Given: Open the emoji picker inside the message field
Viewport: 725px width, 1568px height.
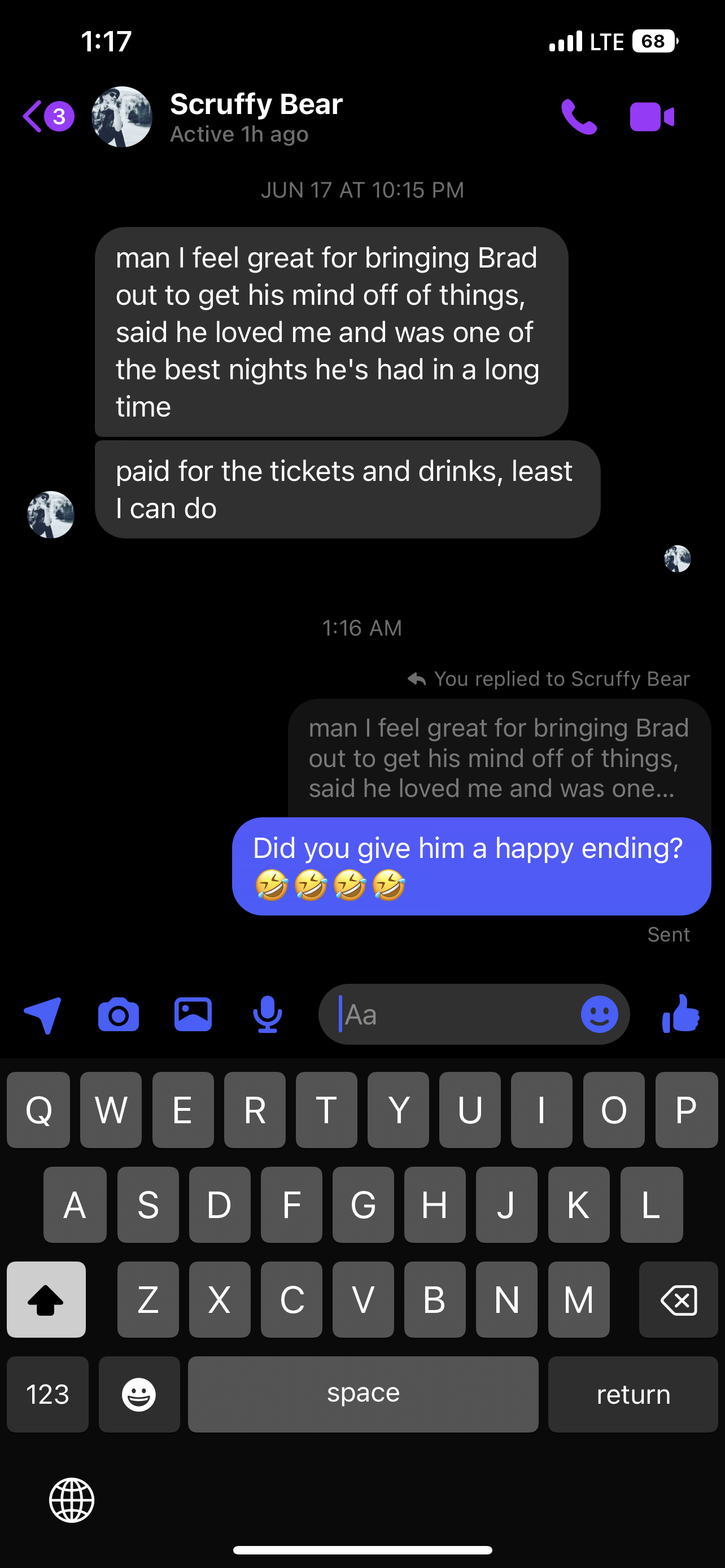Looking at the screenshot, I should (x=599, y=1014).
